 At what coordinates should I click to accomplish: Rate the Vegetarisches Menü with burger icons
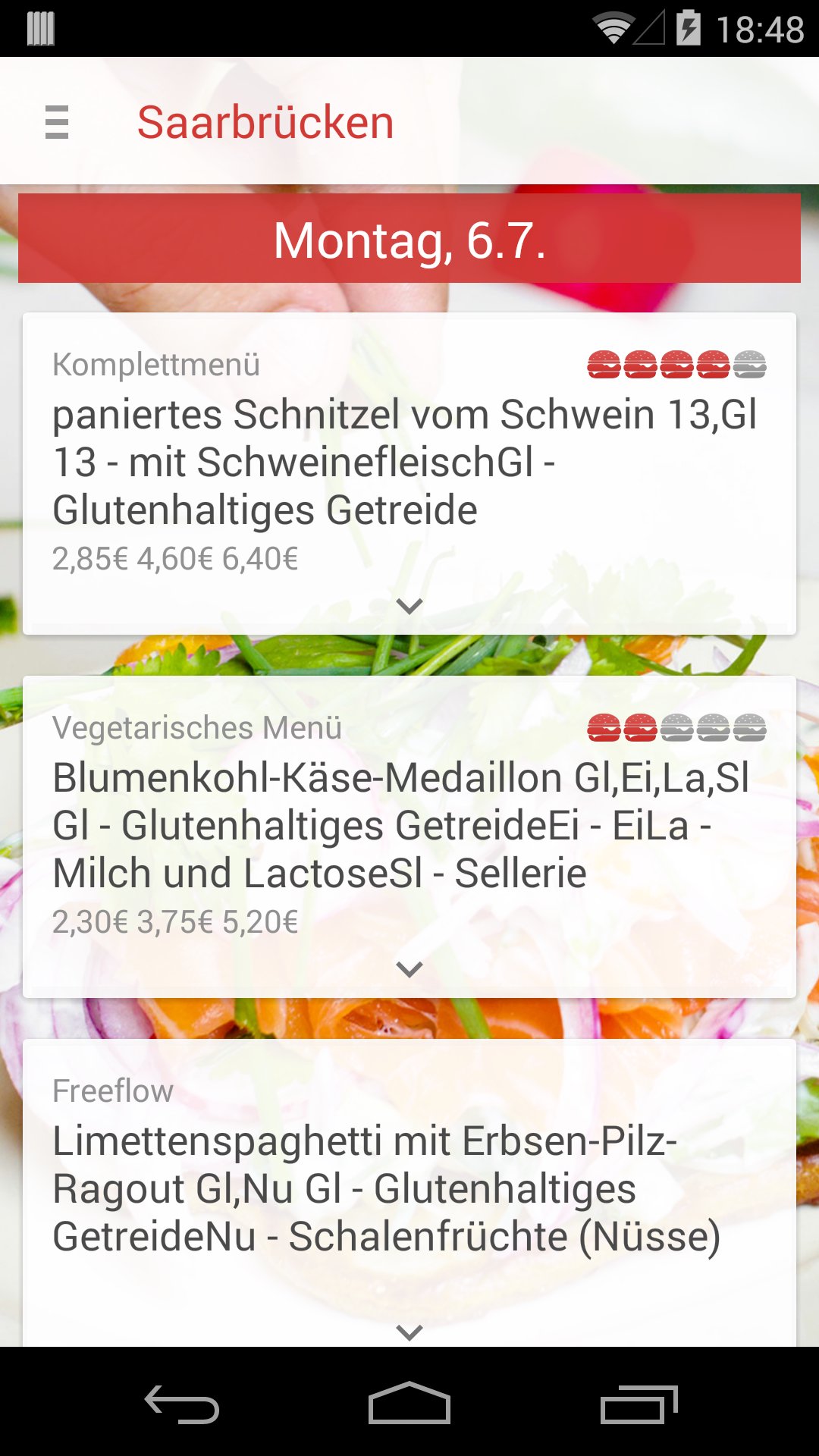click(676, 728)
